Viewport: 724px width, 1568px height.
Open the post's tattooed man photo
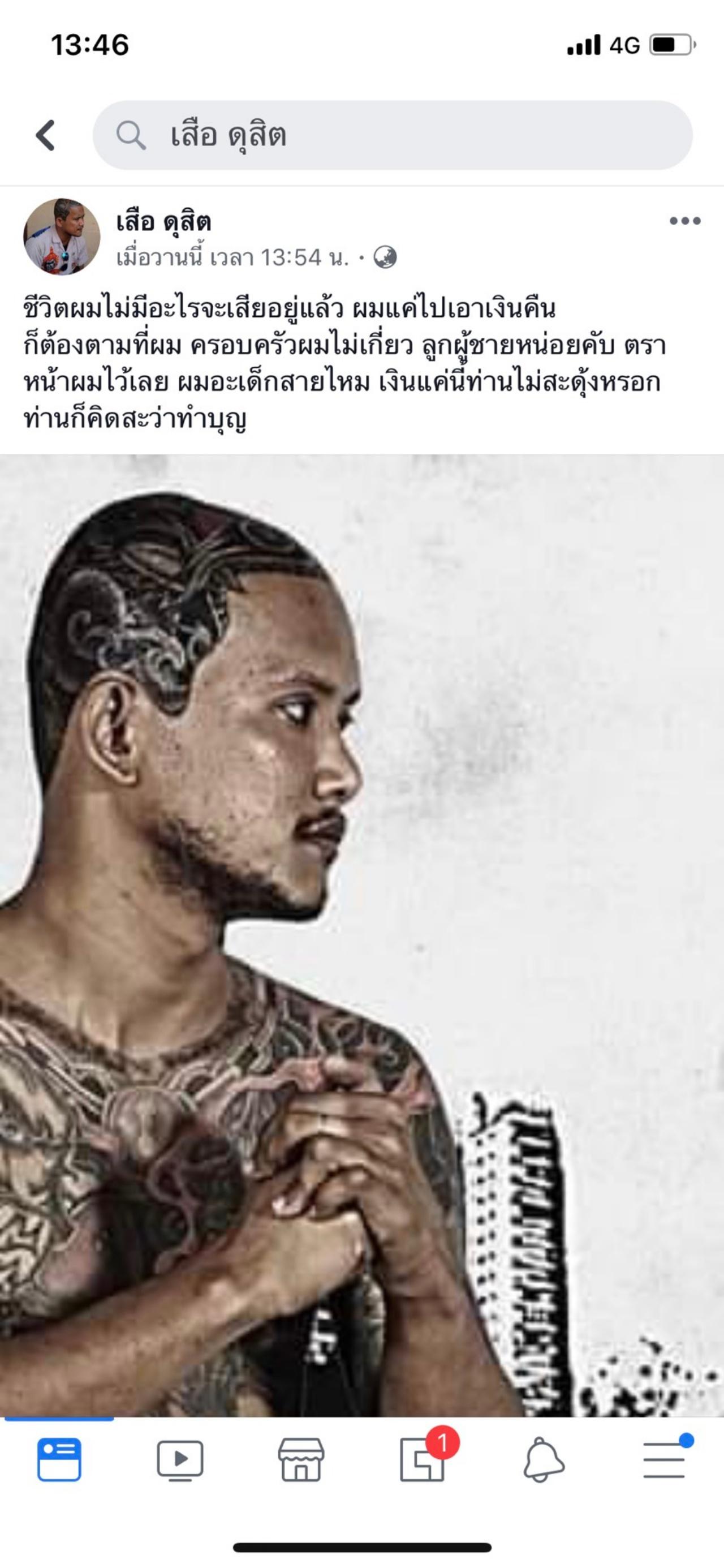pos(362,938)
